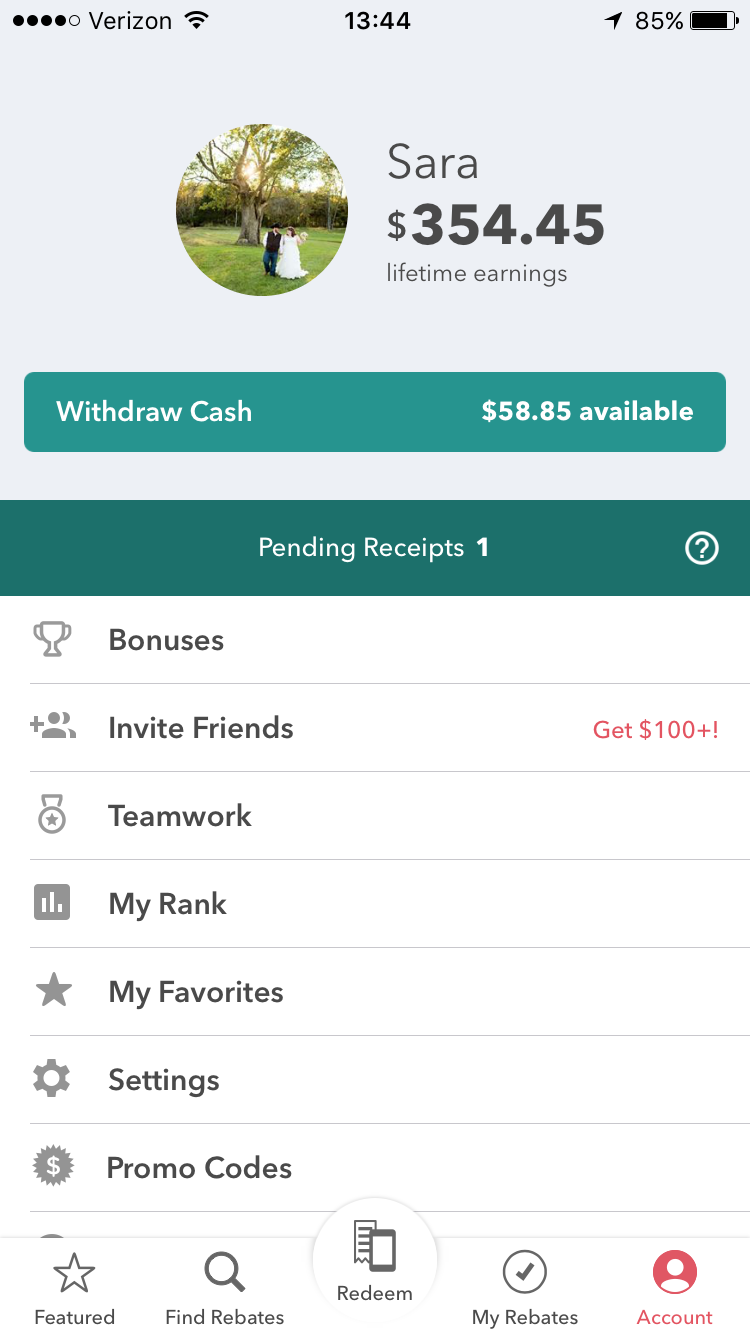This screenshot has width=750, height=1334.
Task: Check My Rank
Action: point(375,904)
